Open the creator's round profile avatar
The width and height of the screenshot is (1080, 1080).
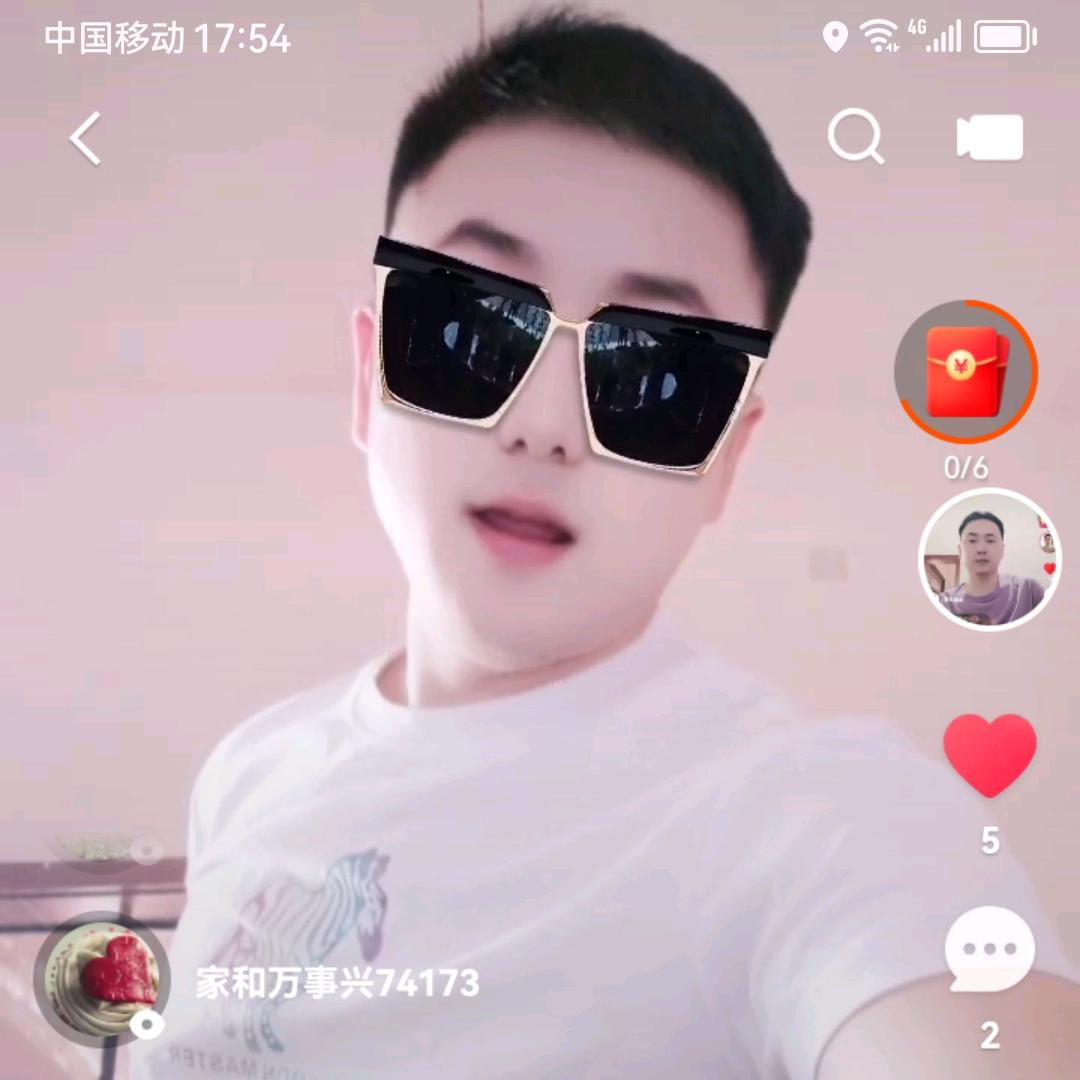tap(989, 559)
